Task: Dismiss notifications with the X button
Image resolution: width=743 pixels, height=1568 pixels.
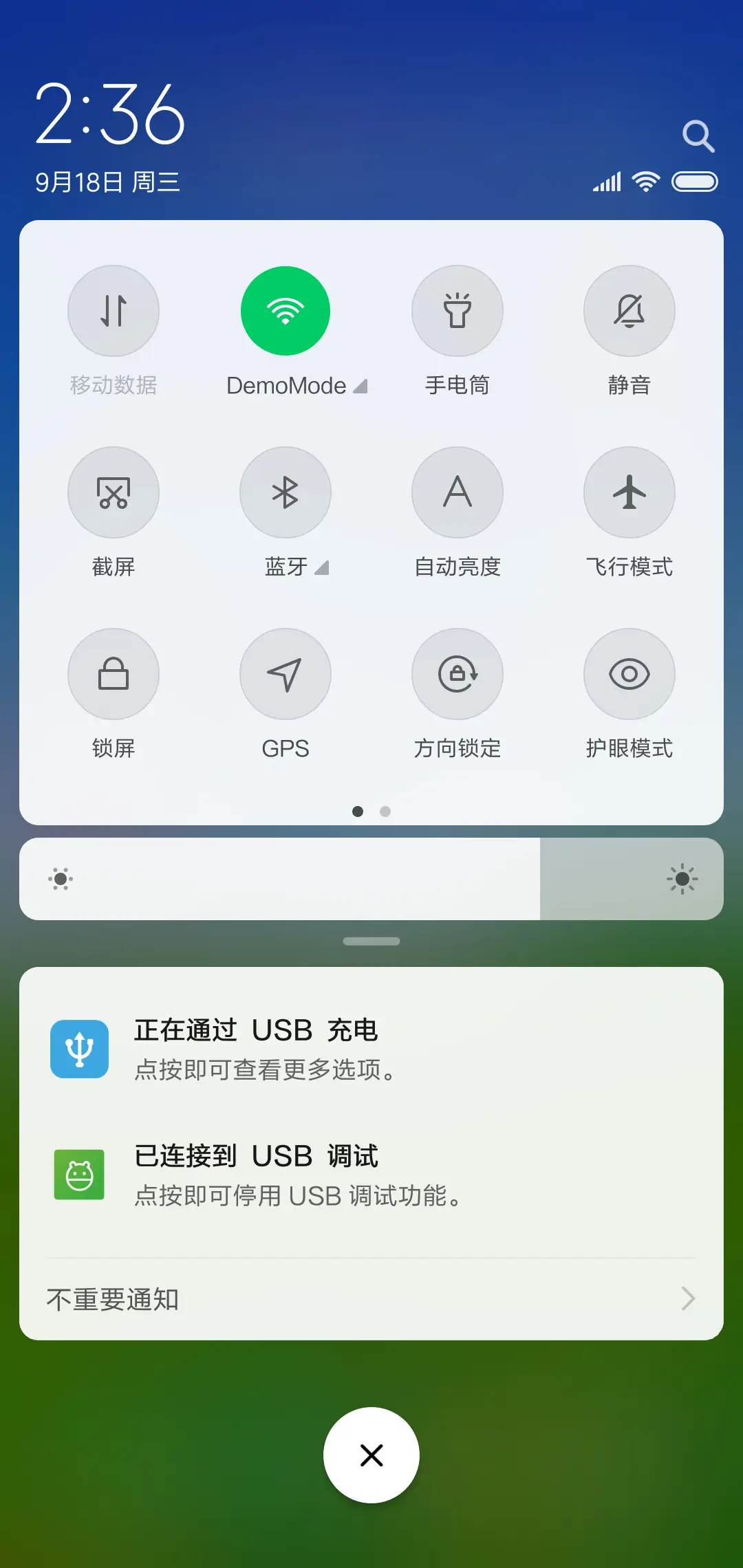Action: point(371,1455)
